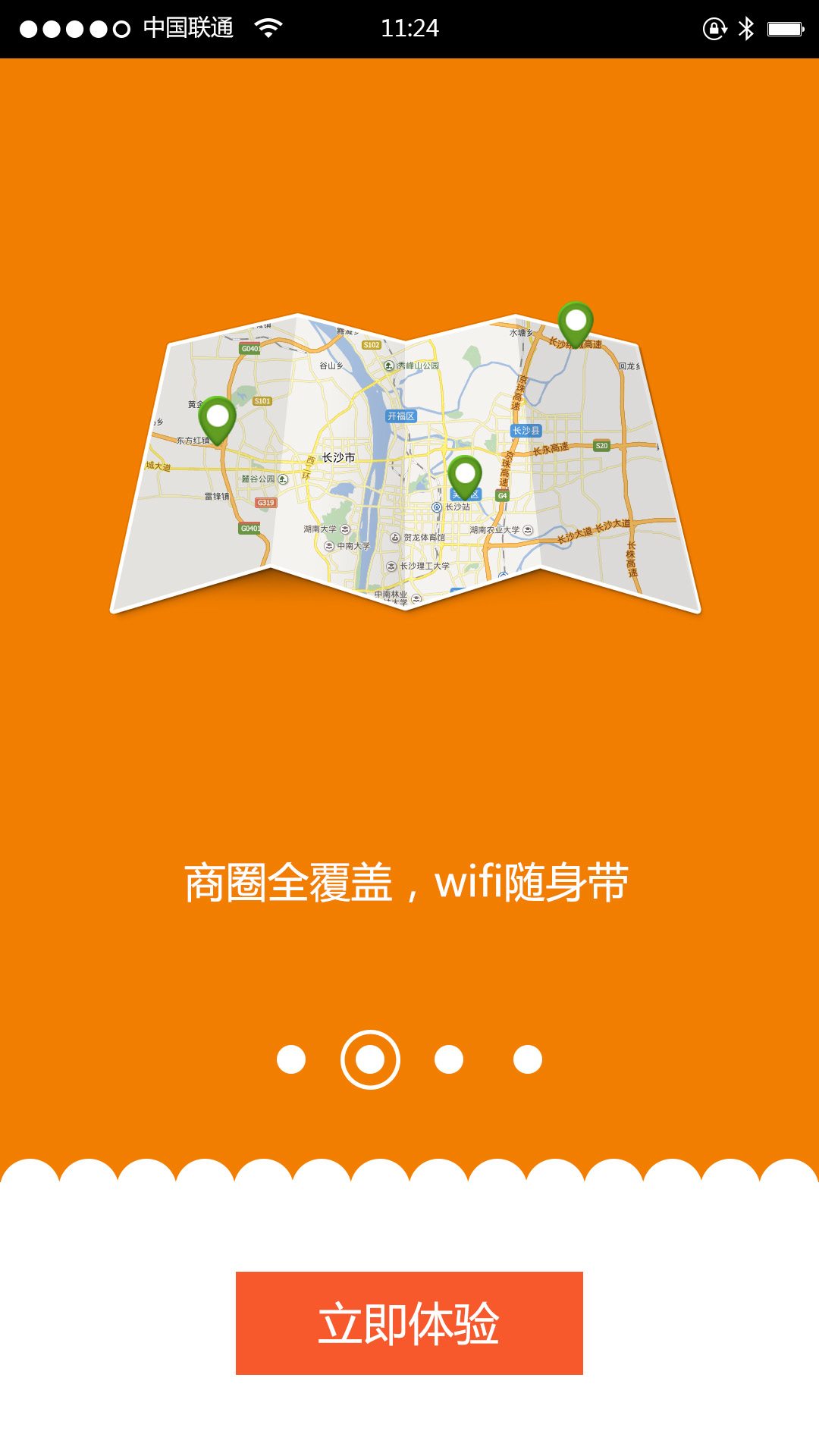Tap the highlighted second page indicator dot
The width and height of the screenshot is (819, 1456).
(370, 1059)
